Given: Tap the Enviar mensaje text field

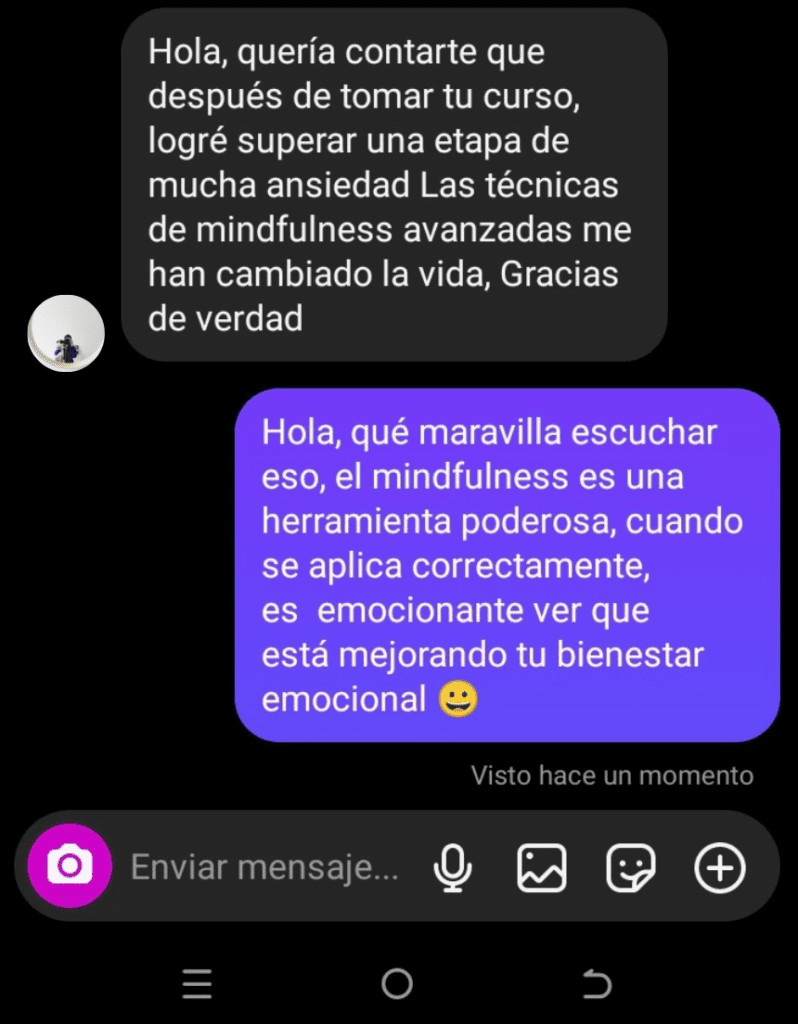Looking at the screenshot, I should pyautogui.click(x=265, y=867).
